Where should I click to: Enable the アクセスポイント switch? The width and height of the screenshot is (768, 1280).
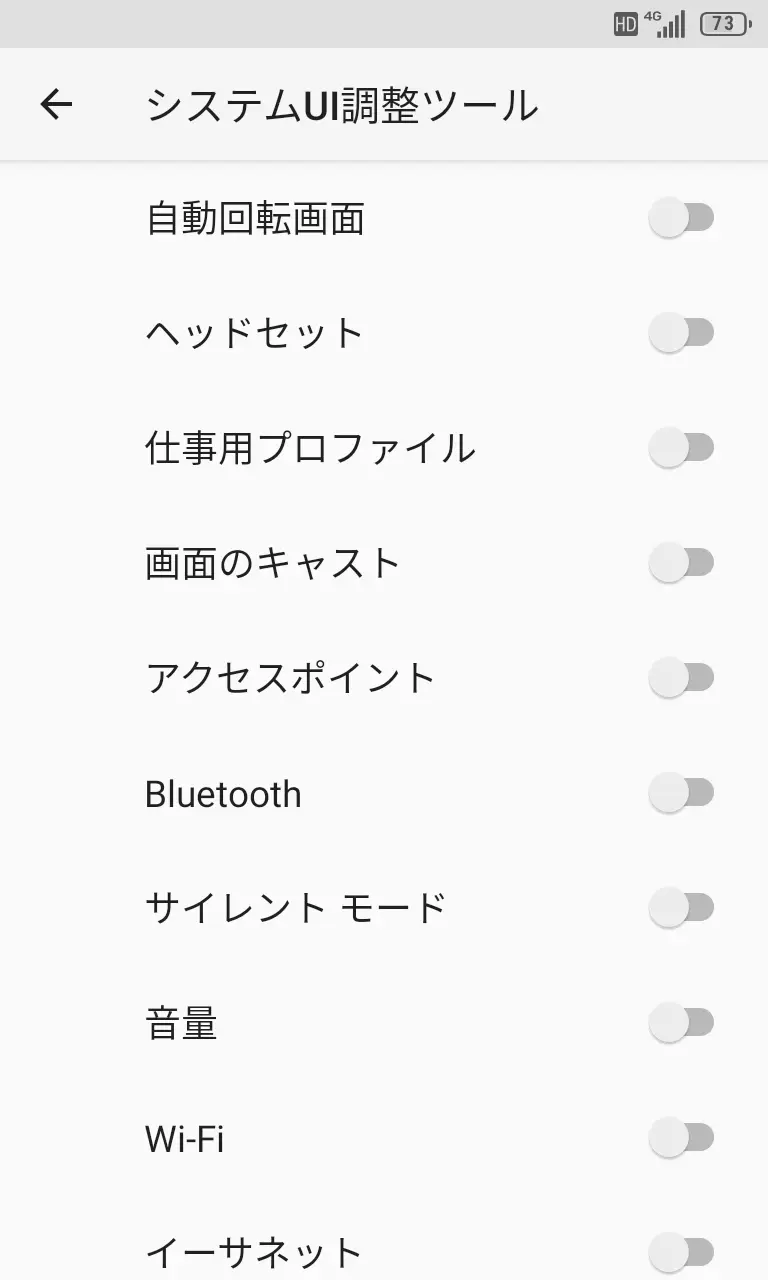click(681, 678)
